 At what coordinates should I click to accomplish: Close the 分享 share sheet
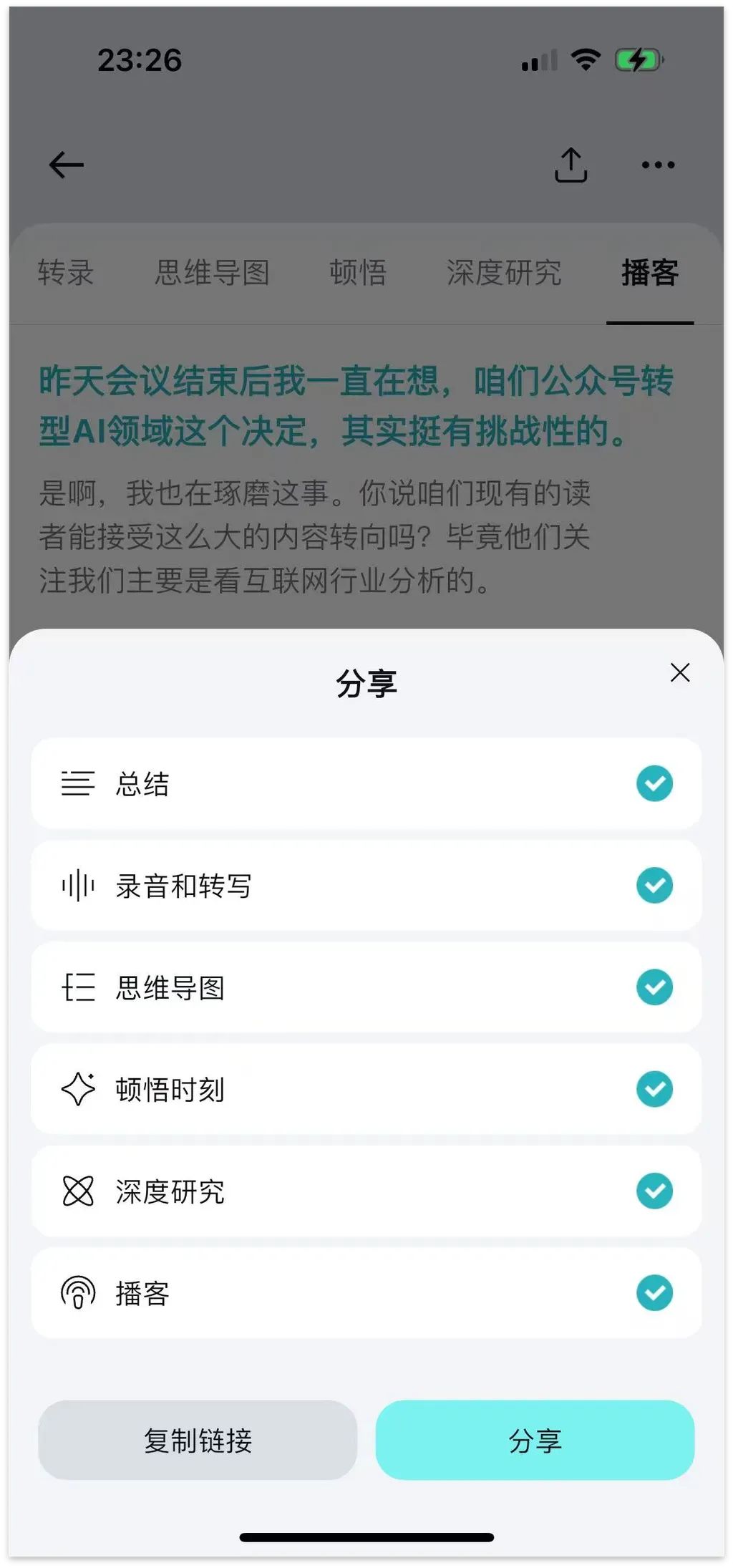click(x=679, y=672)
